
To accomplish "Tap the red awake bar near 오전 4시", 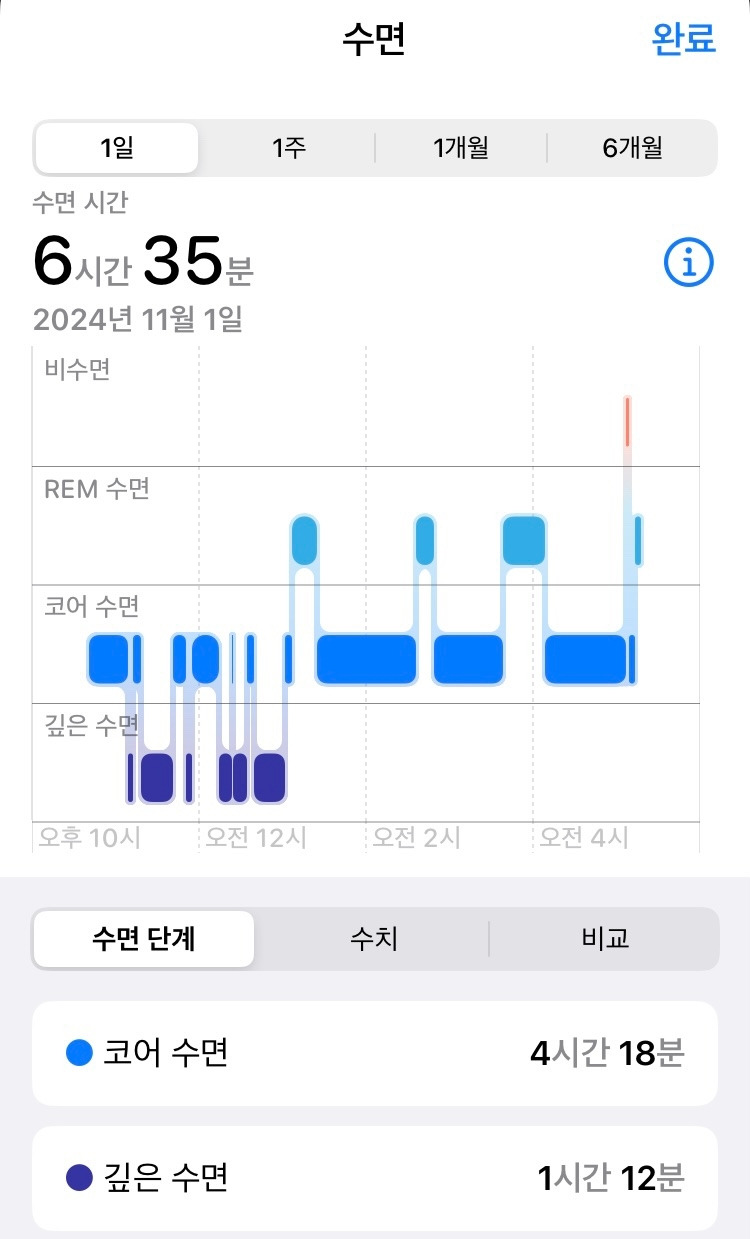I will click(x=627, y=420).
